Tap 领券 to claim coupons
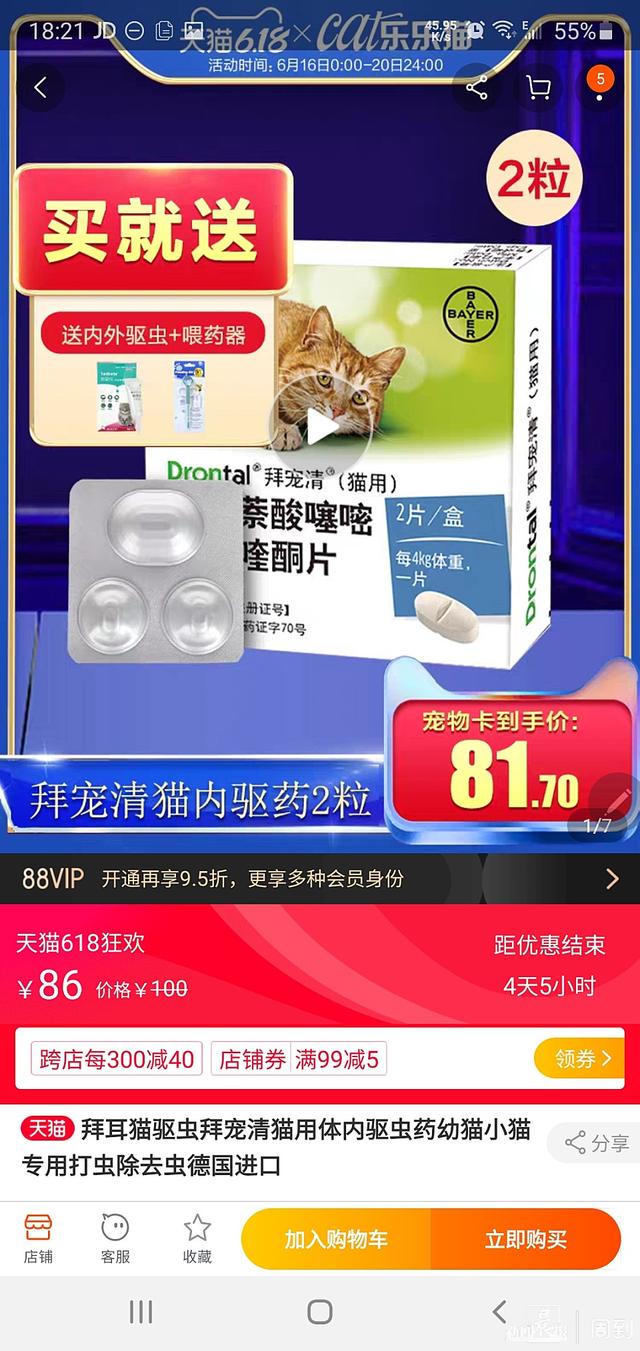 583,1058
